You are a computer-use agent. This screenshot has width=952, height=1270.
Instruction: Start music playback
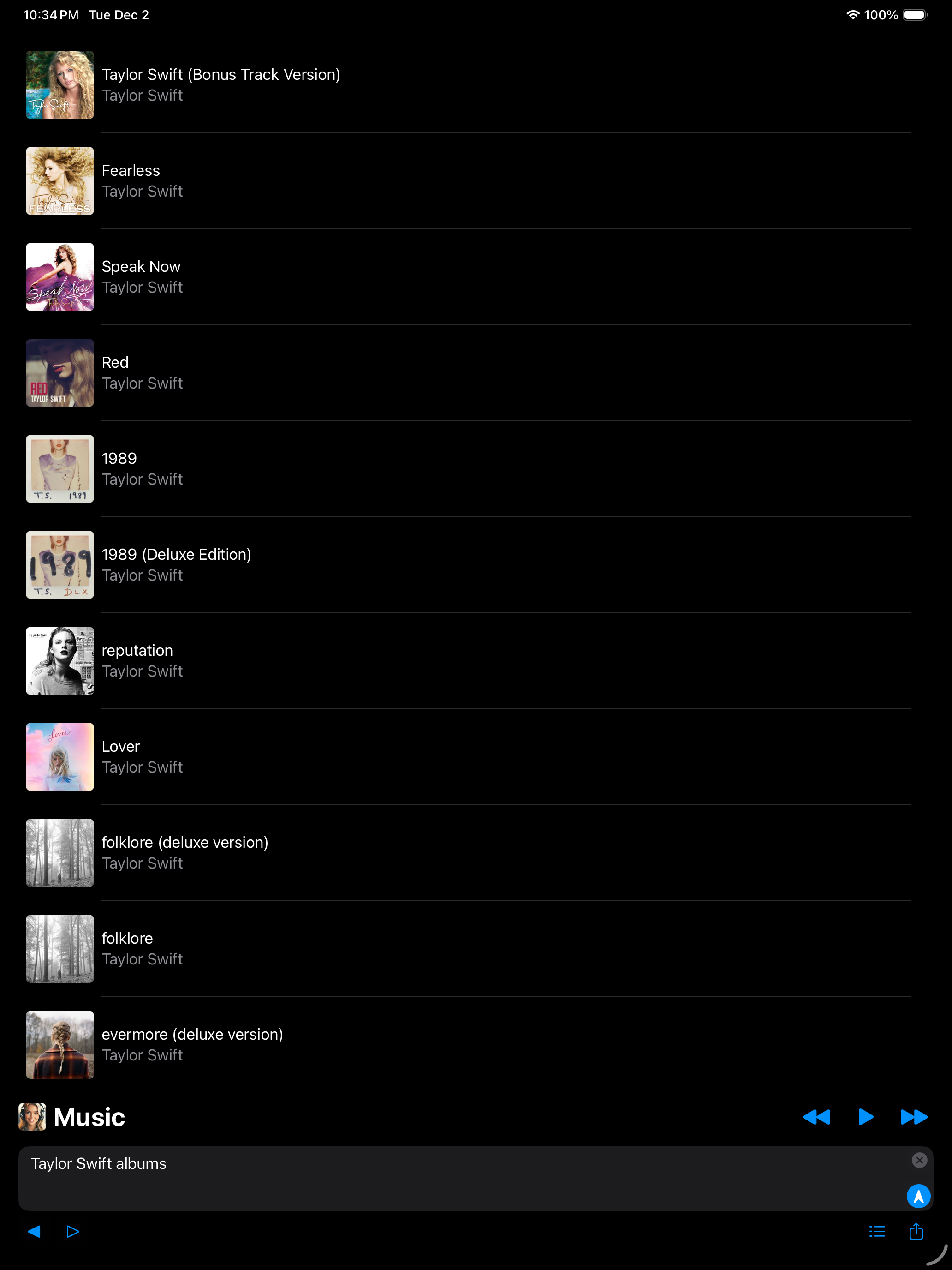[865, 1117]
